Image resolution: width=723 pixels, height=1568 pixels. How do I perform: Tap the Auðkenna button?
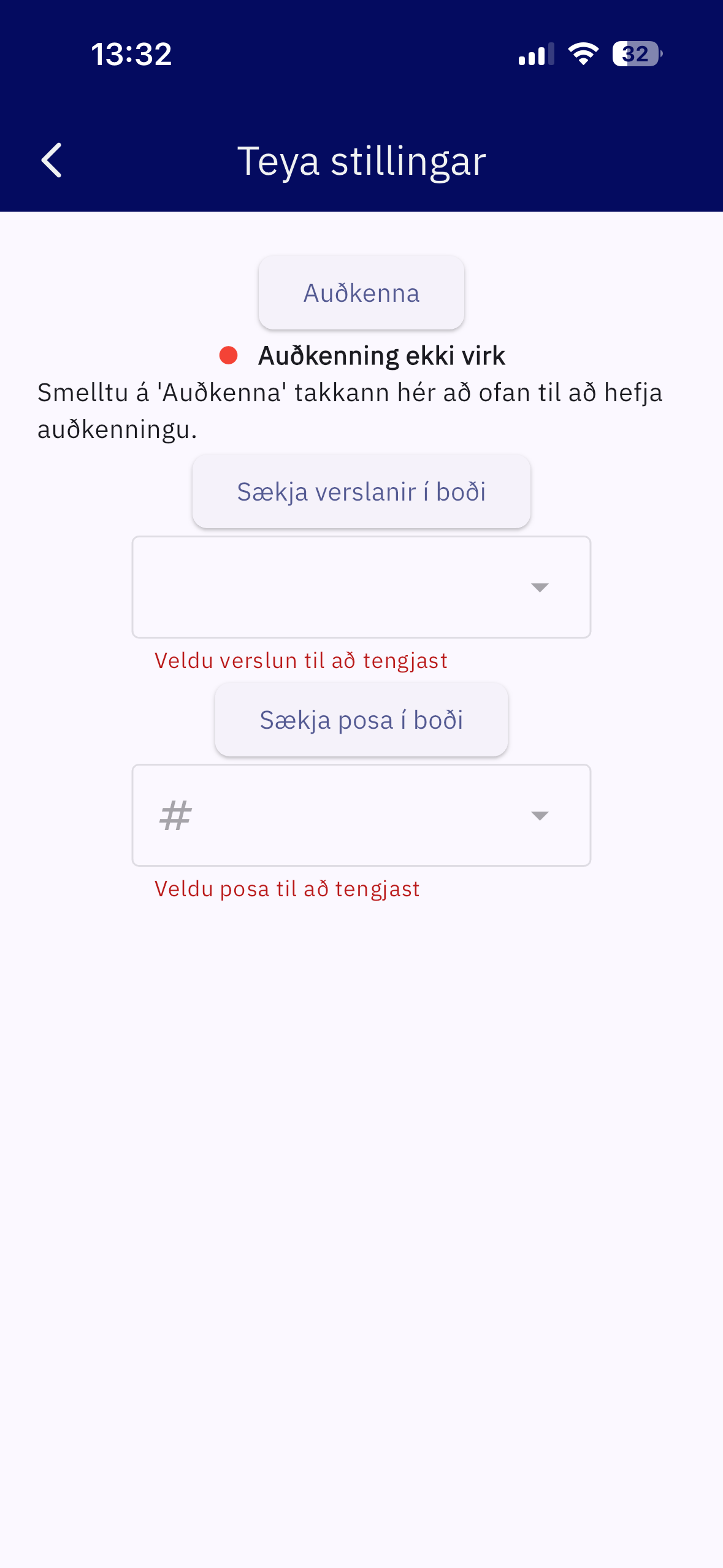361,293
